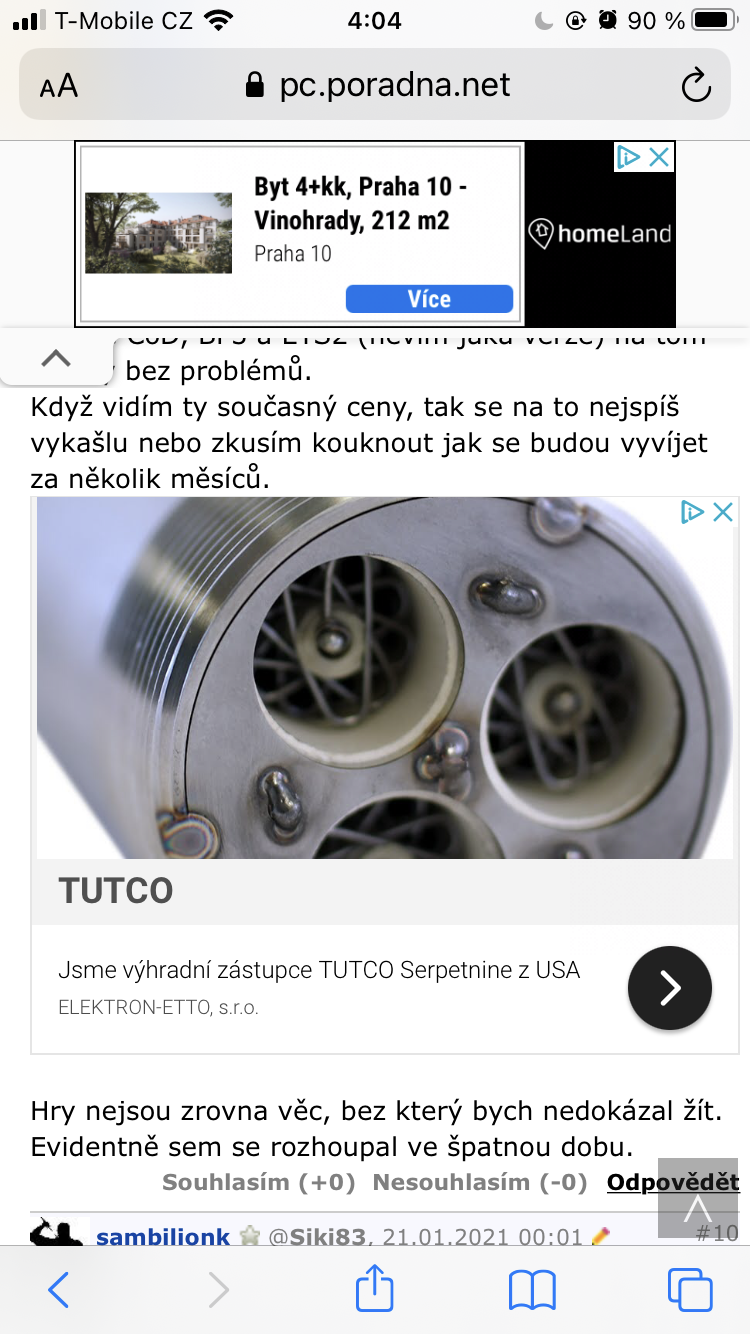Collapse the panel with the up chevron tab
750x1334 pixels.
(x=56, y=358)
